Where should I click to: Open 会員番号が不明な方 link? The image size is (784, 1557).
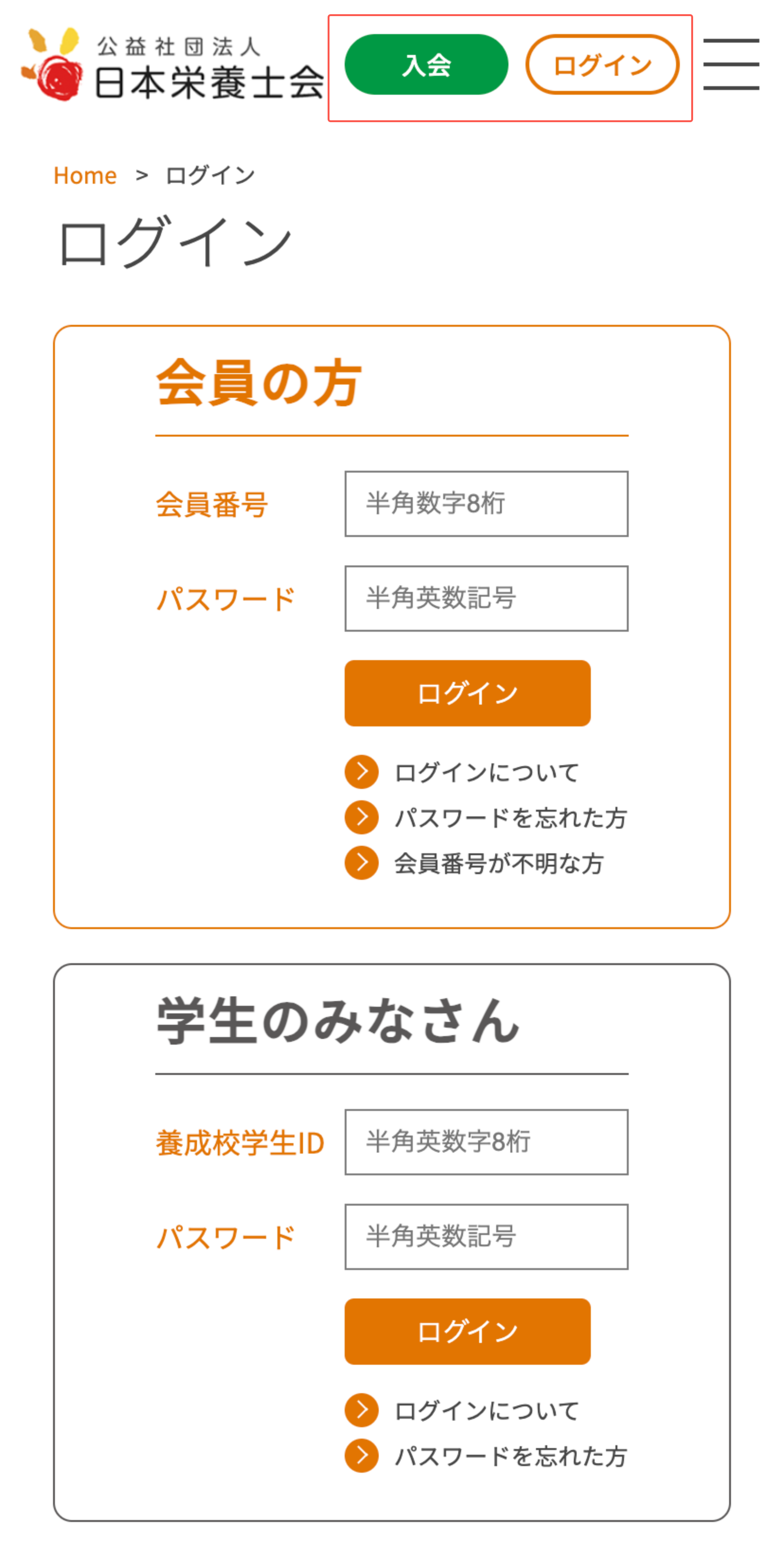tap(498, 862)
